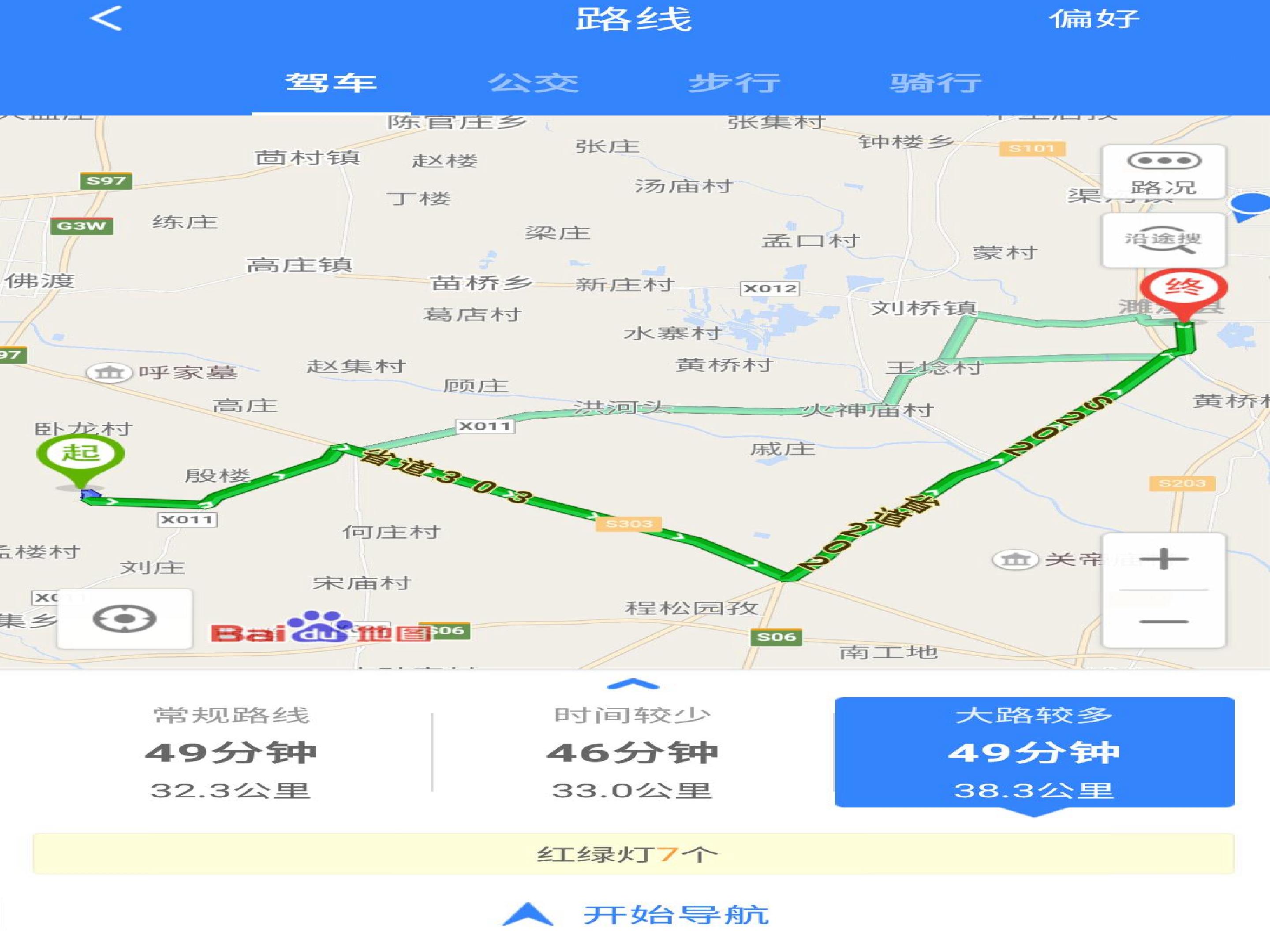Choose the 大路较多 38.3公里 route
Screen dimensions: 1270x952
point(1034,753)
